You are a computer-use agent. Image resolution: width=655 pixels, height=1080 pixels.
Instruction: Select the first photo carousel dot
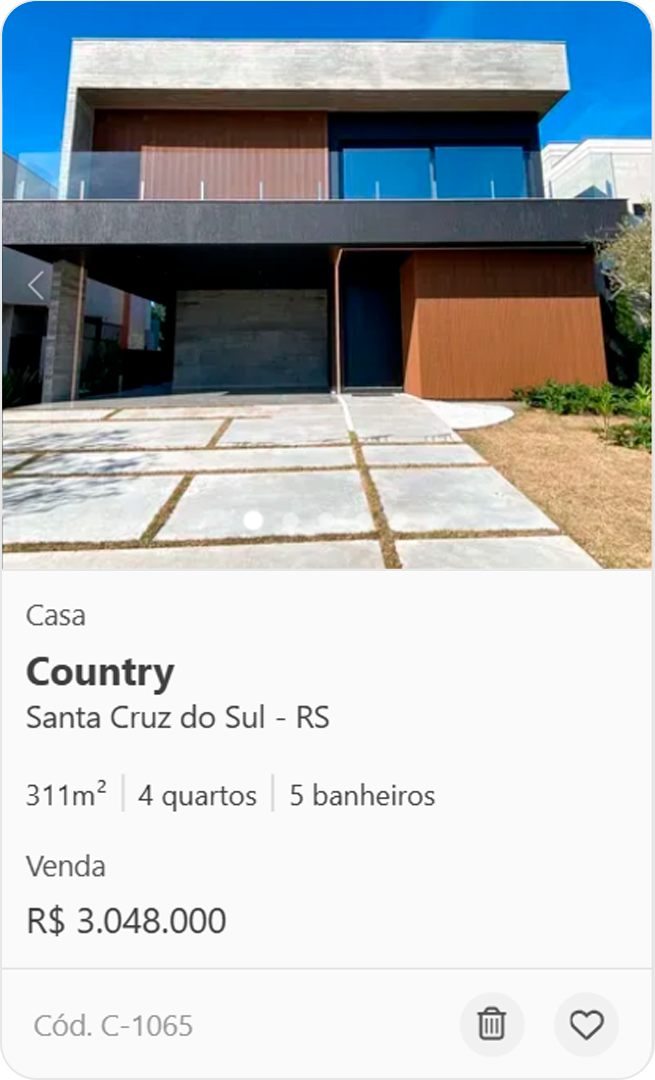click(x=253, y=520)
